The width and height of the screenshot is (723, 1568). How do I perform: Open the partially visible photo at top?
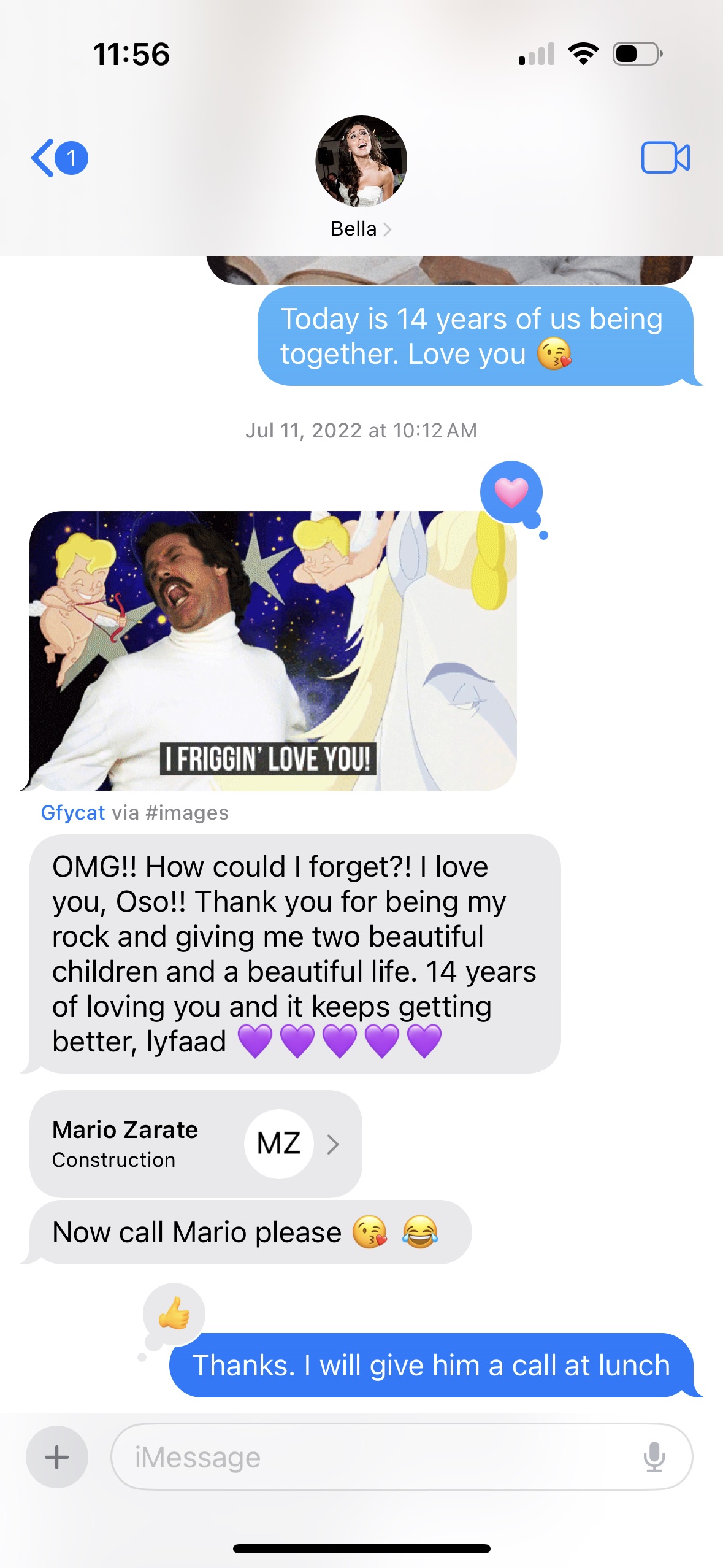pos(449,271)
